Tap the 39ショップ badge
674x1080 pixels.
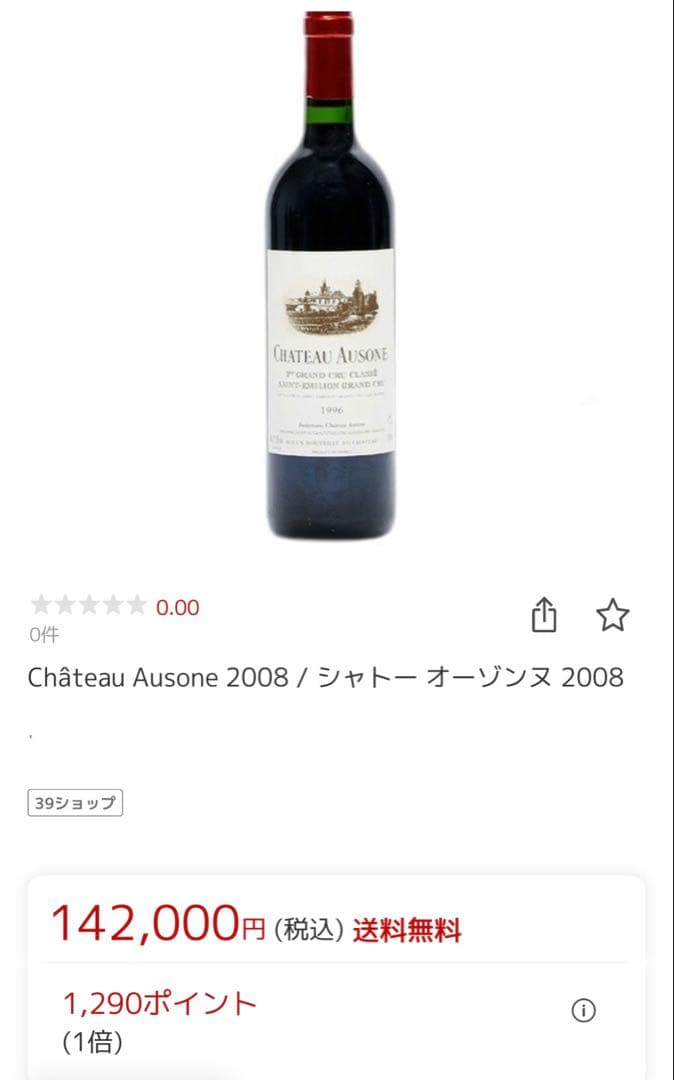coord(75,803)
